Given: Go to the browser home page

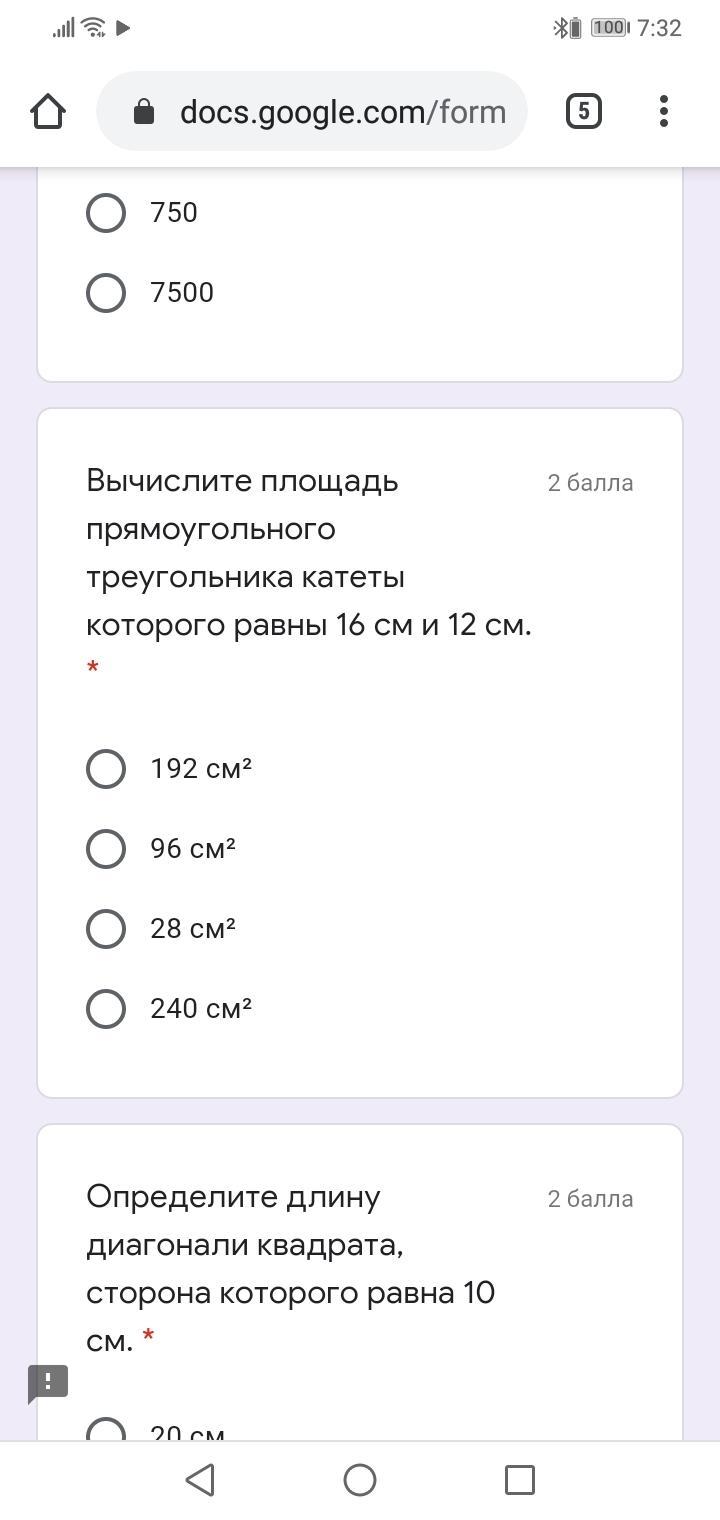Looking at the screenshot, I should (x=48, y=111).
